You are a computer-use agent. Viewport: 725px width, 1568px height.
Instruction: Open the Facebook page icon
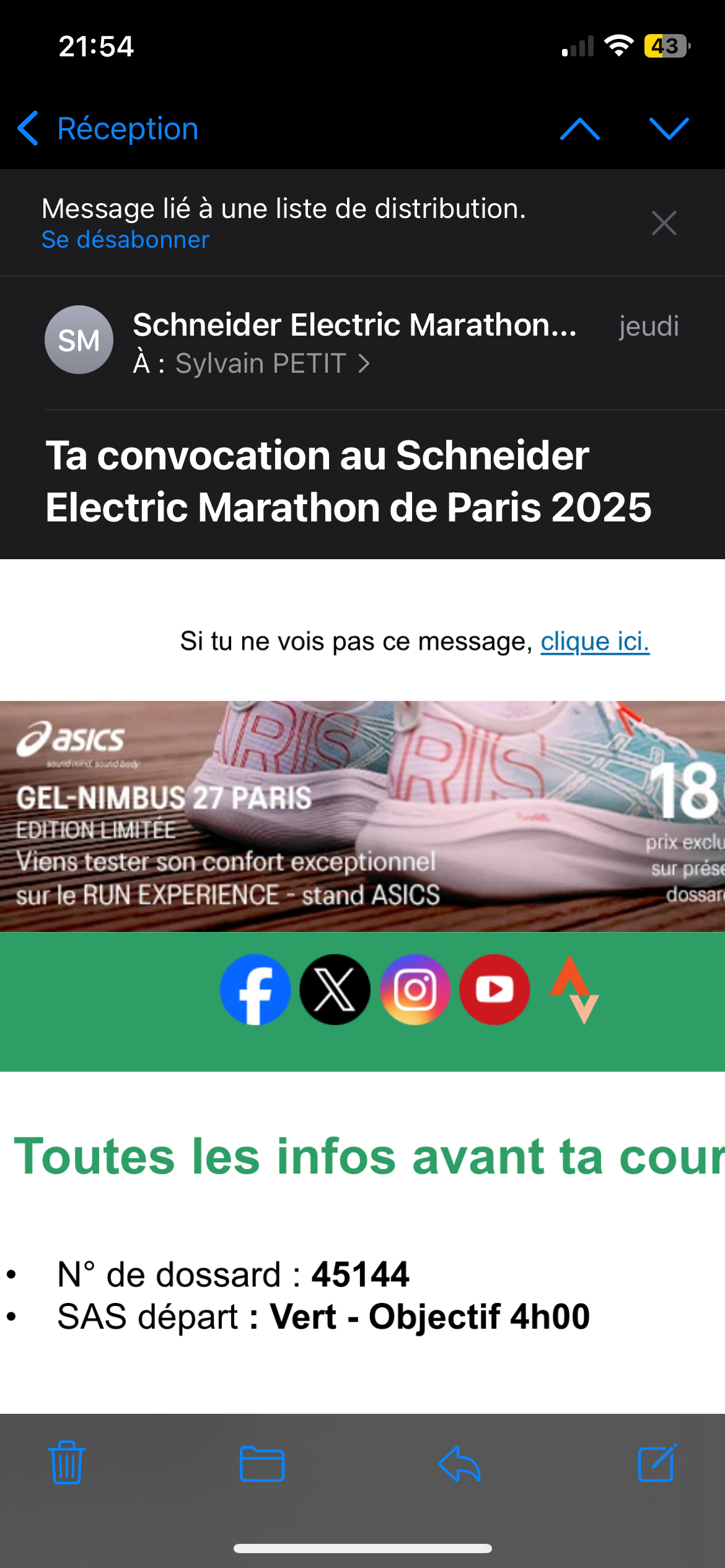tap(255, 990)
